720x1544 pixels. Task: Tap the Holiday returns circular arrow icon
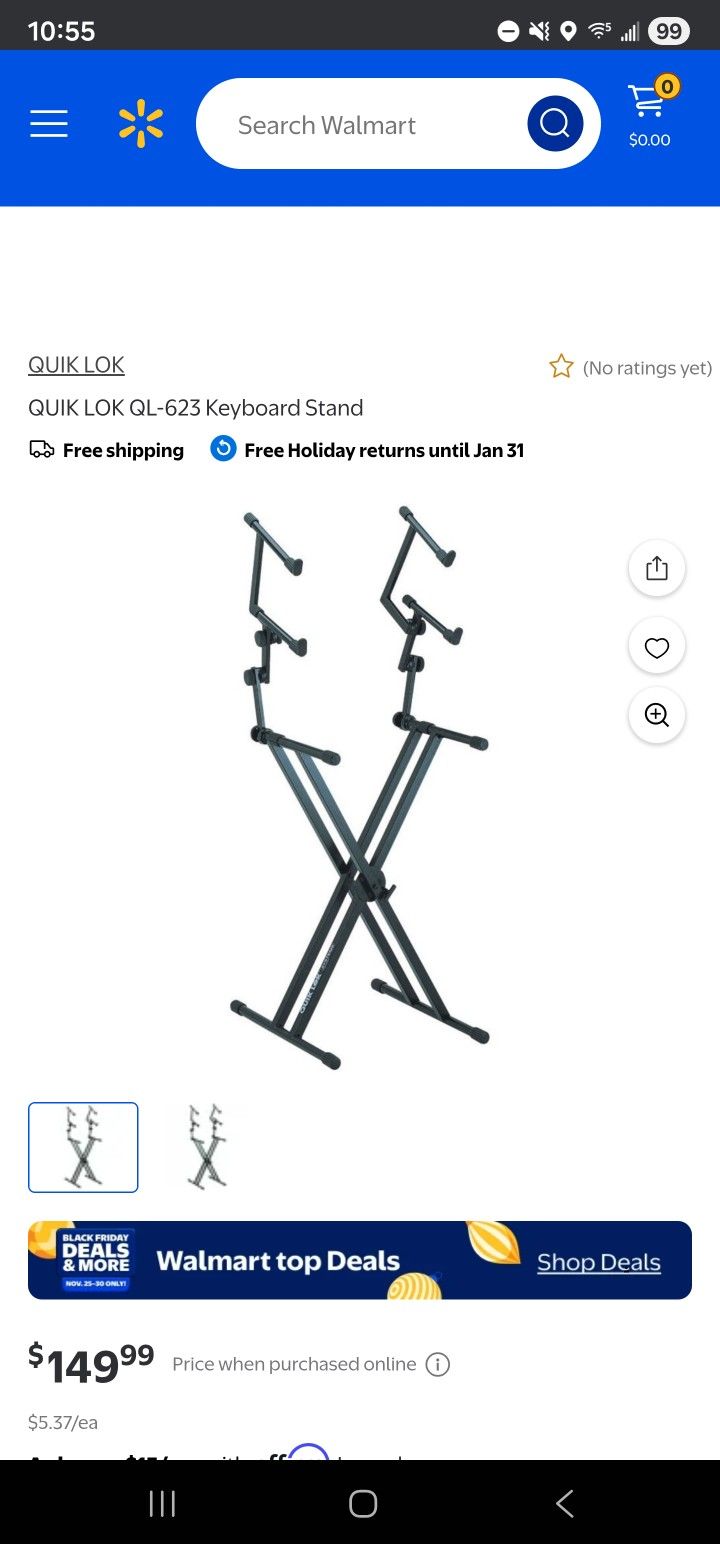222,449
